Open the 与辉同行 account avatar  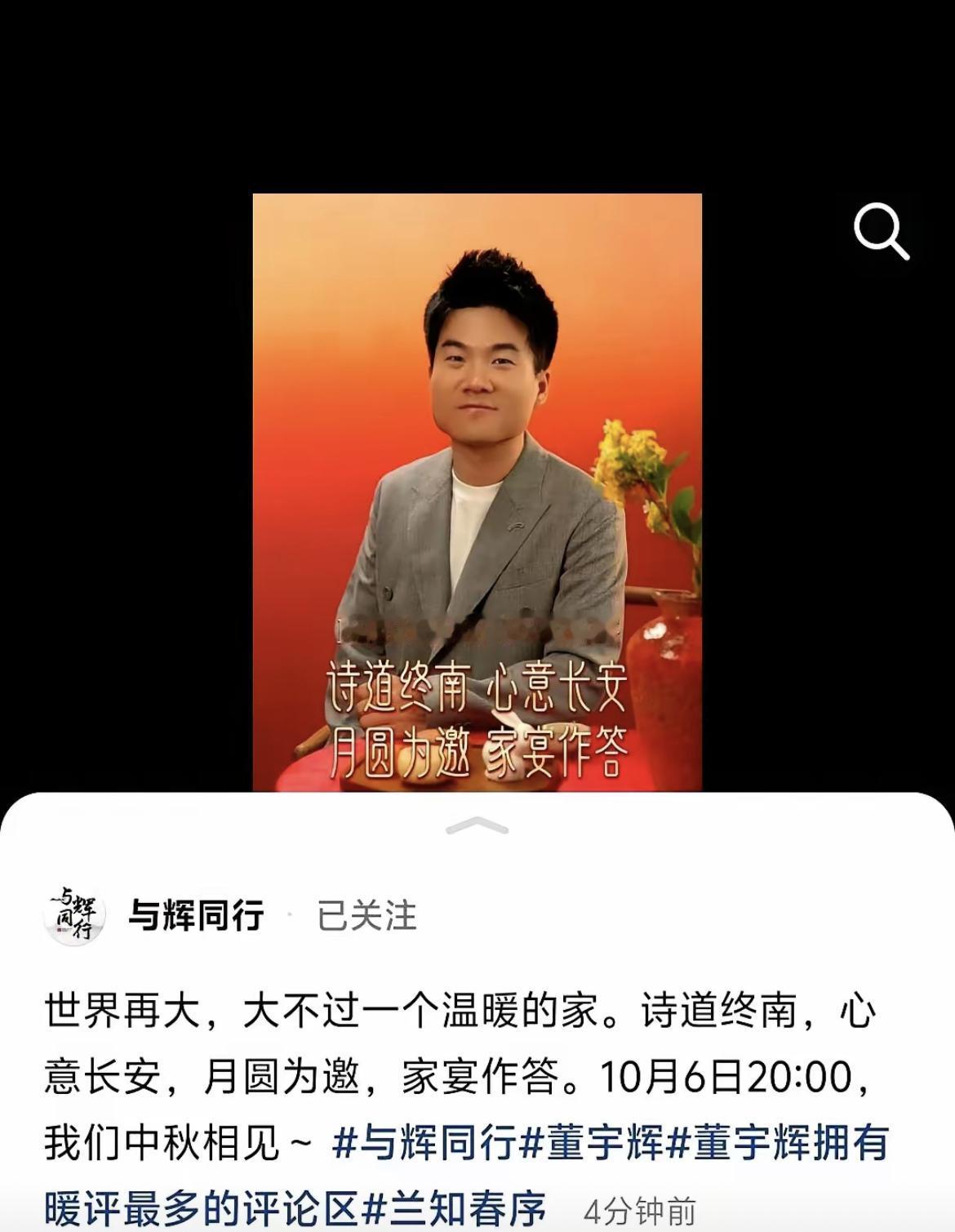[74, 914]
